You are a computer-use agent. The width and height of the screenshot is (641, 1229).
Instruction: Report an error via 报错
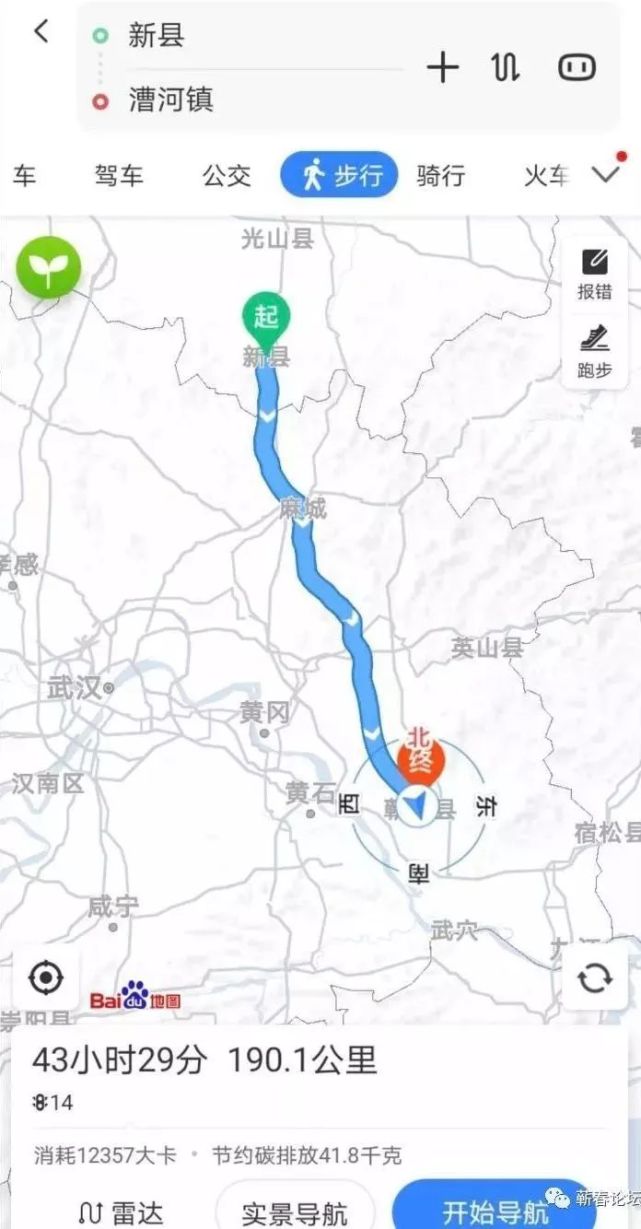594,274
